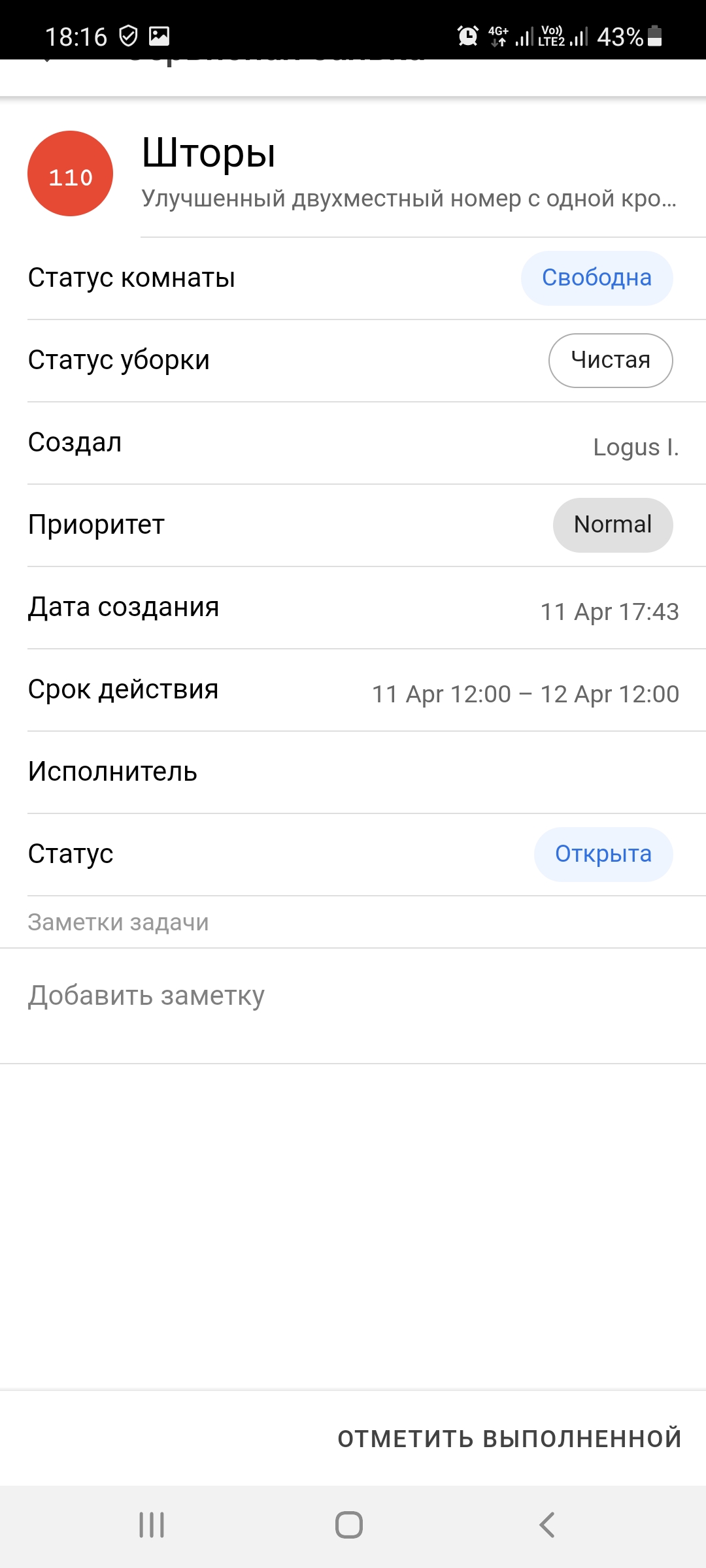This screenshot has width=706, height=1568.
Task: Go back with the system back button
Action: [547, 1525]
